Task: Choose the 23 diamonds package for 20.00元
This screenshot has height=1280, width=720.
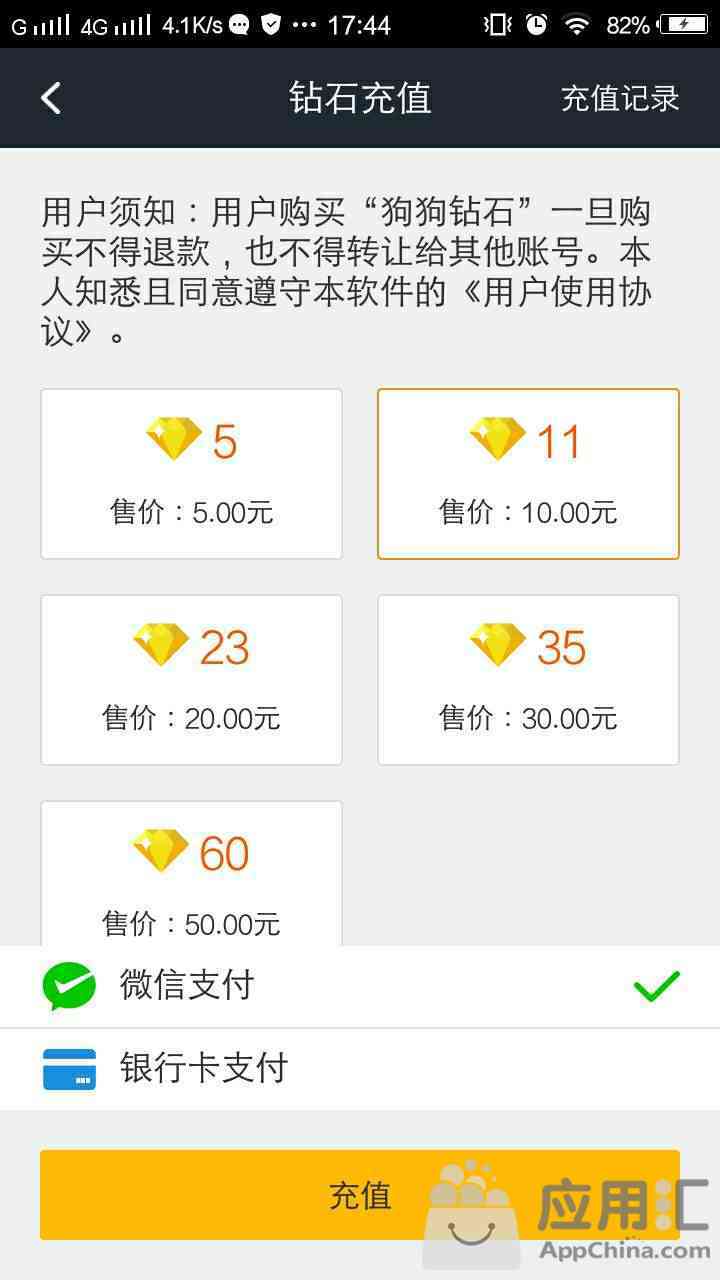Action: pos(191,680)
